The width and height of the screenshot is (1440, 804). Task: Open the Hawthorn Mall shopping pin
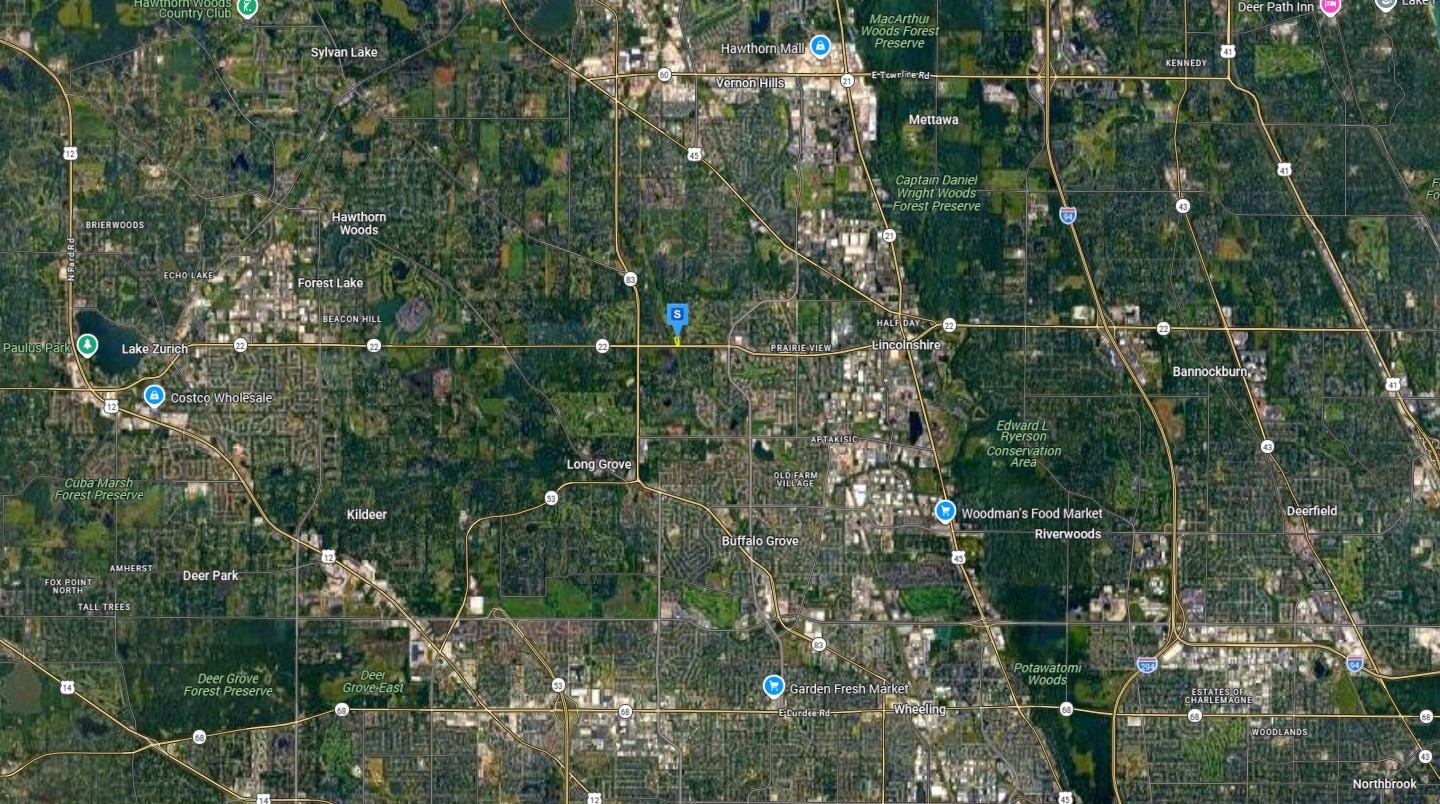tap(820, 46)
